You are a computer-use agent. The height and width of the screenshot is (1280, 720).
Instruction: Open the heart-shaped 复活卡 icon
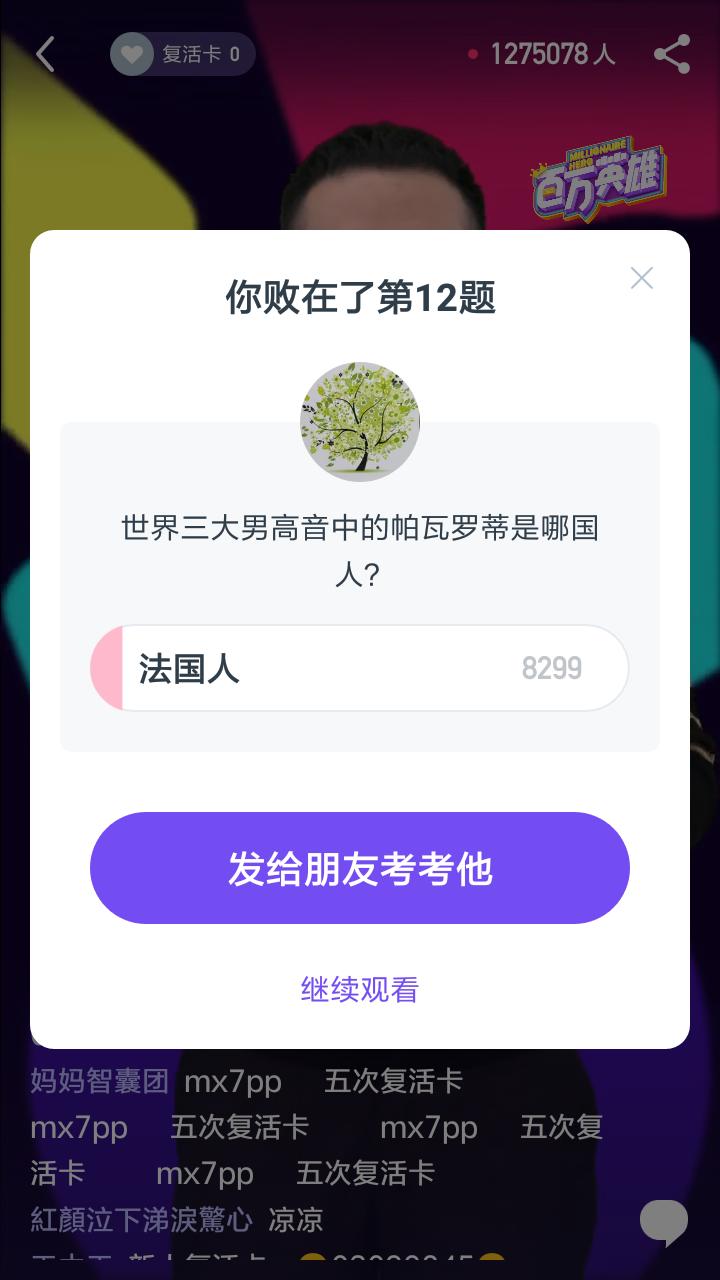click(x=133, y=55)
